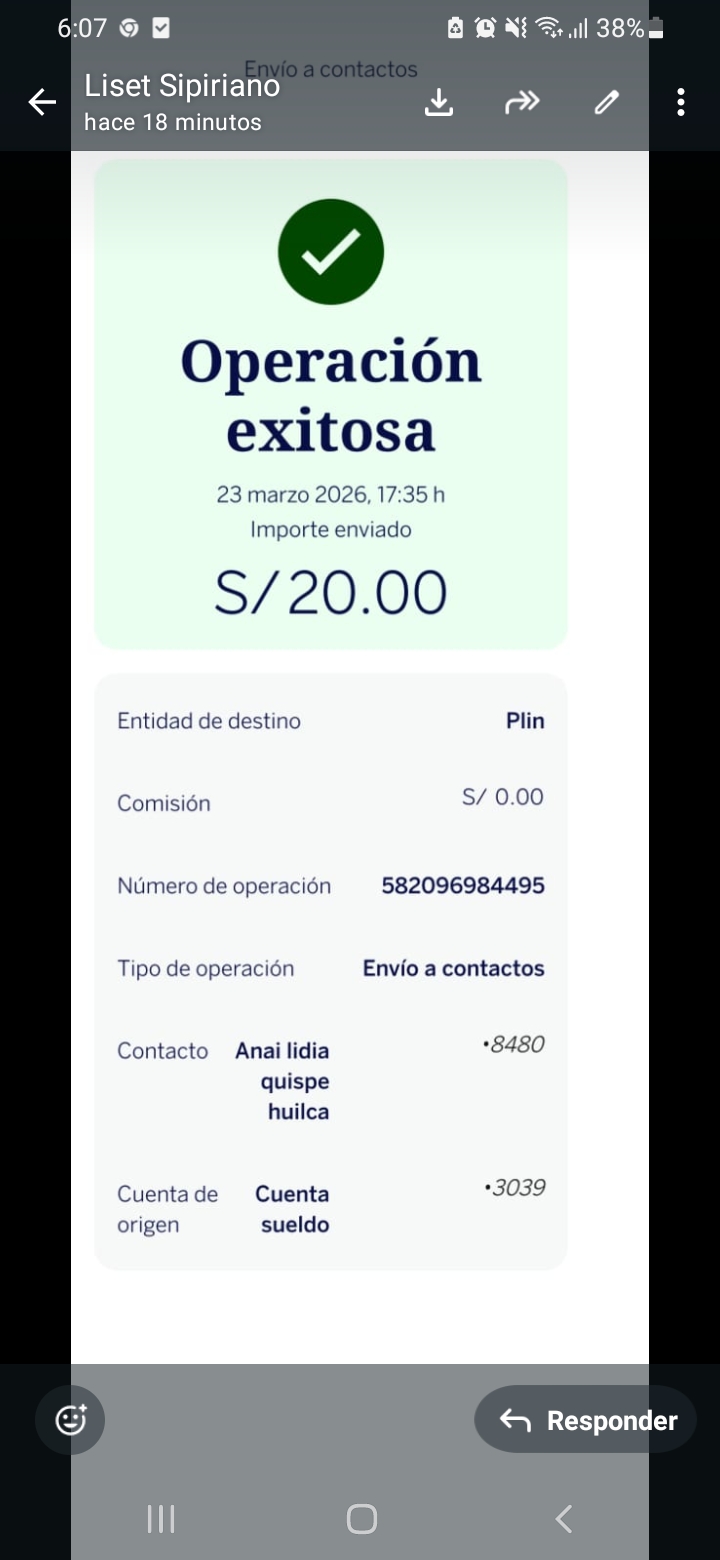Go to the home screen

pos(361,1519)
